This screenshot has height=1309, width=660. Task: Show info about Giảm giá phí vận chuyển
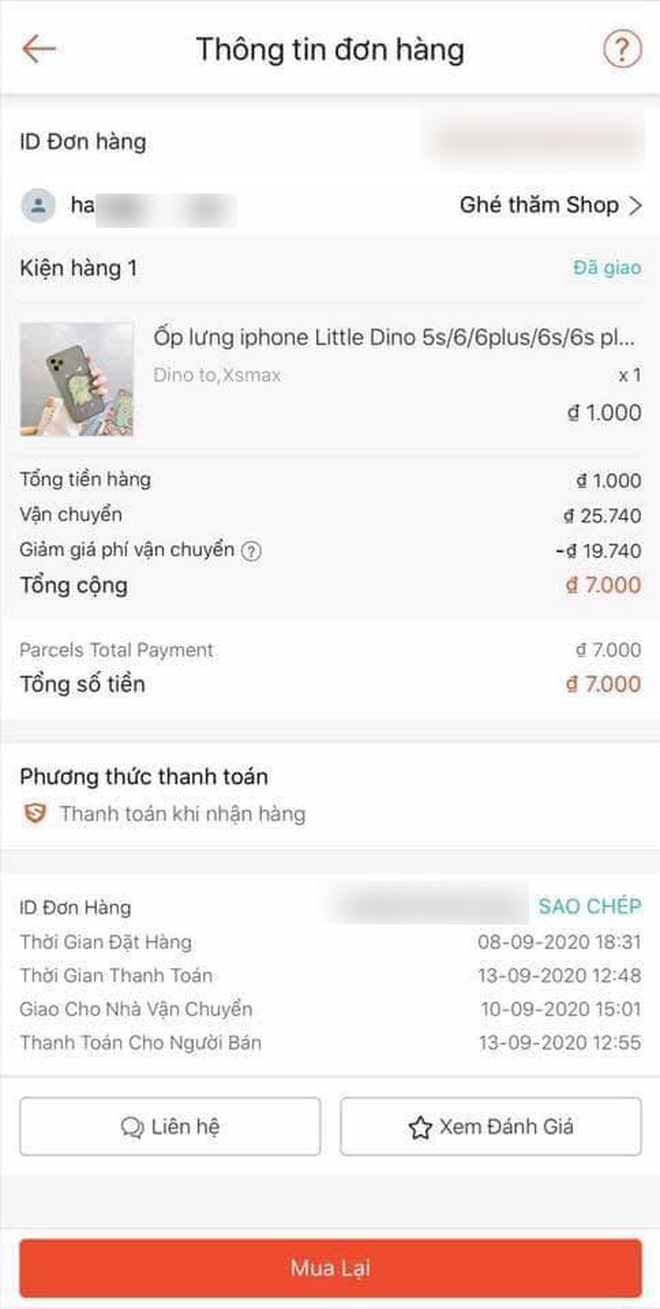[x=252, y=551]
